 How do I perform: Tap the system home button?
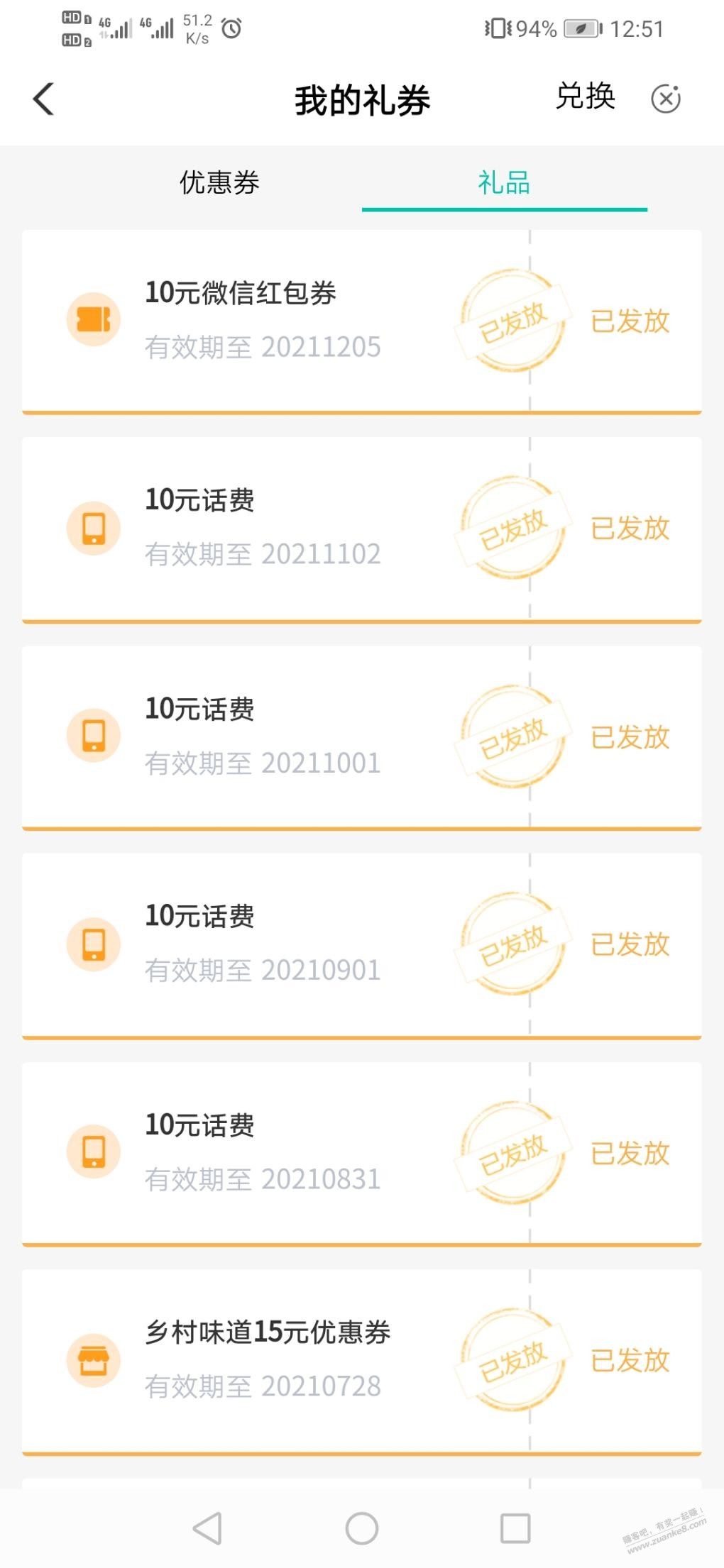tap(362, 1528)
